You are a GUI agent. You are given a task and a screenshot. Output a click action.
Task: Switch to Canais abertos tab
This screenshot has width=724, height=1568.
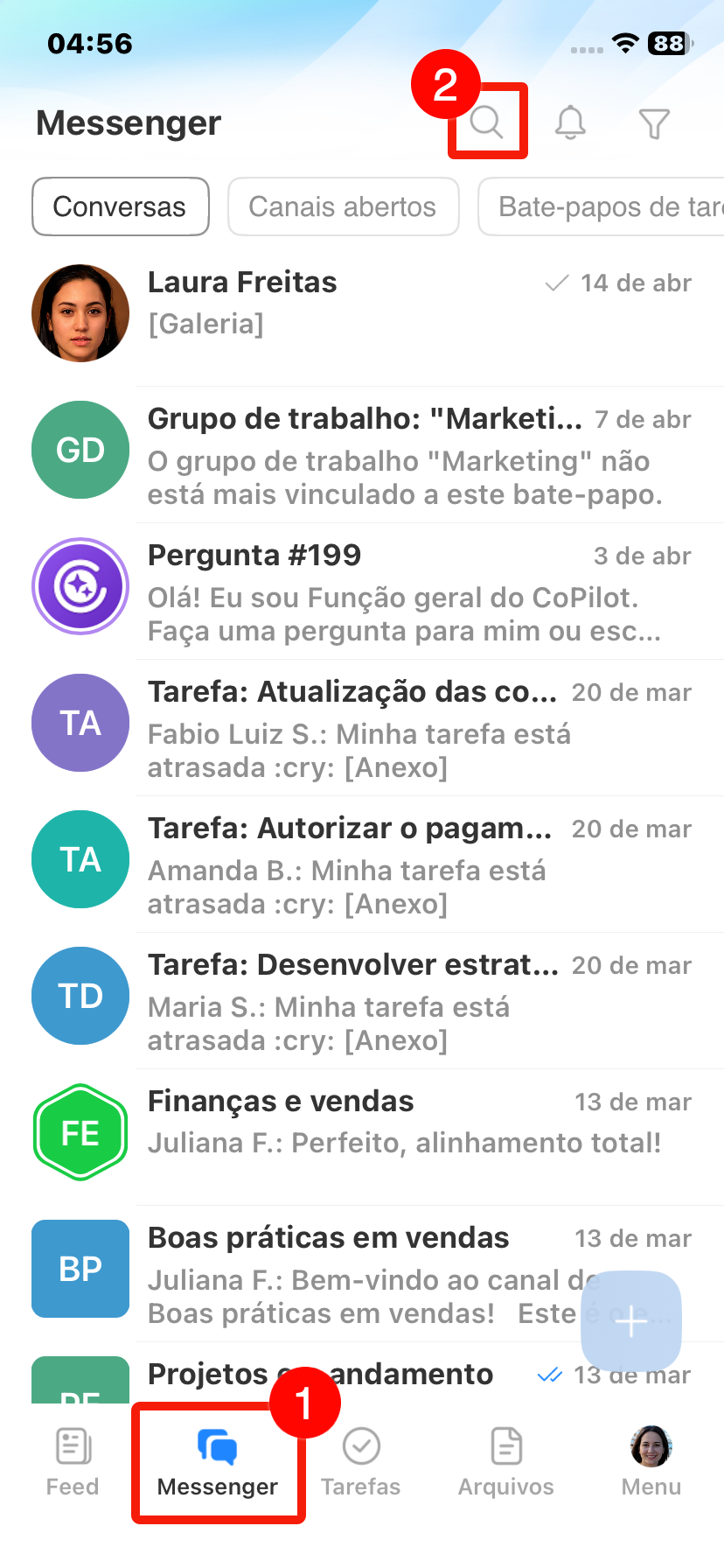pyautogui.click(x=343, y=206)
